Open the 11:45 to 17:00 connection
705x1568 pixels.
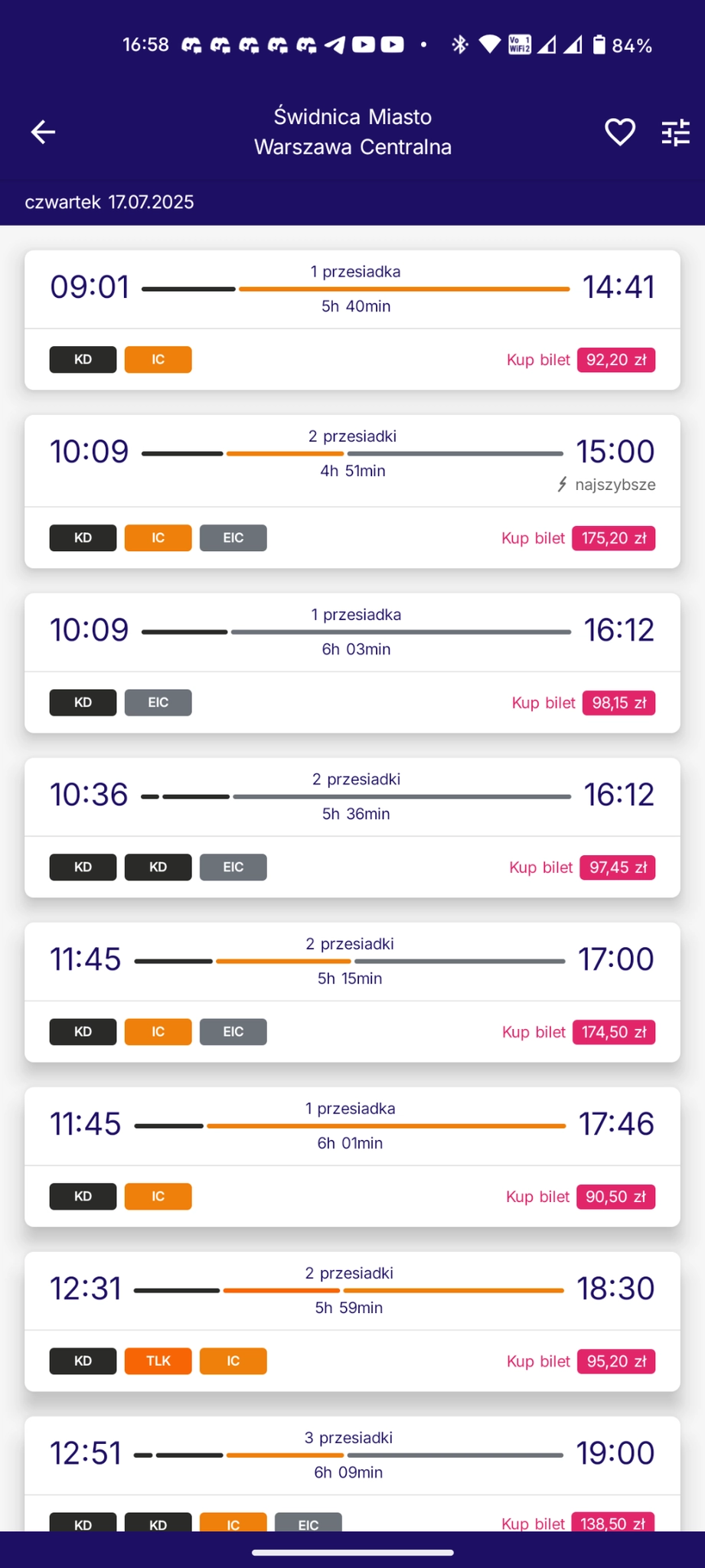[x=352, y=961]
